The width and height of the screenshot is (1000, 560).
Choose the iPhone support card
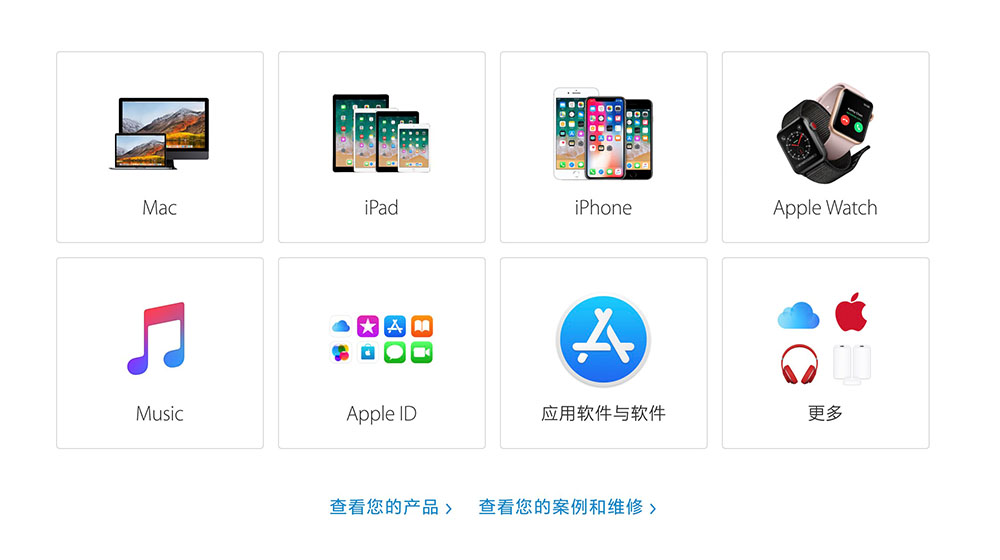(603, 147)
